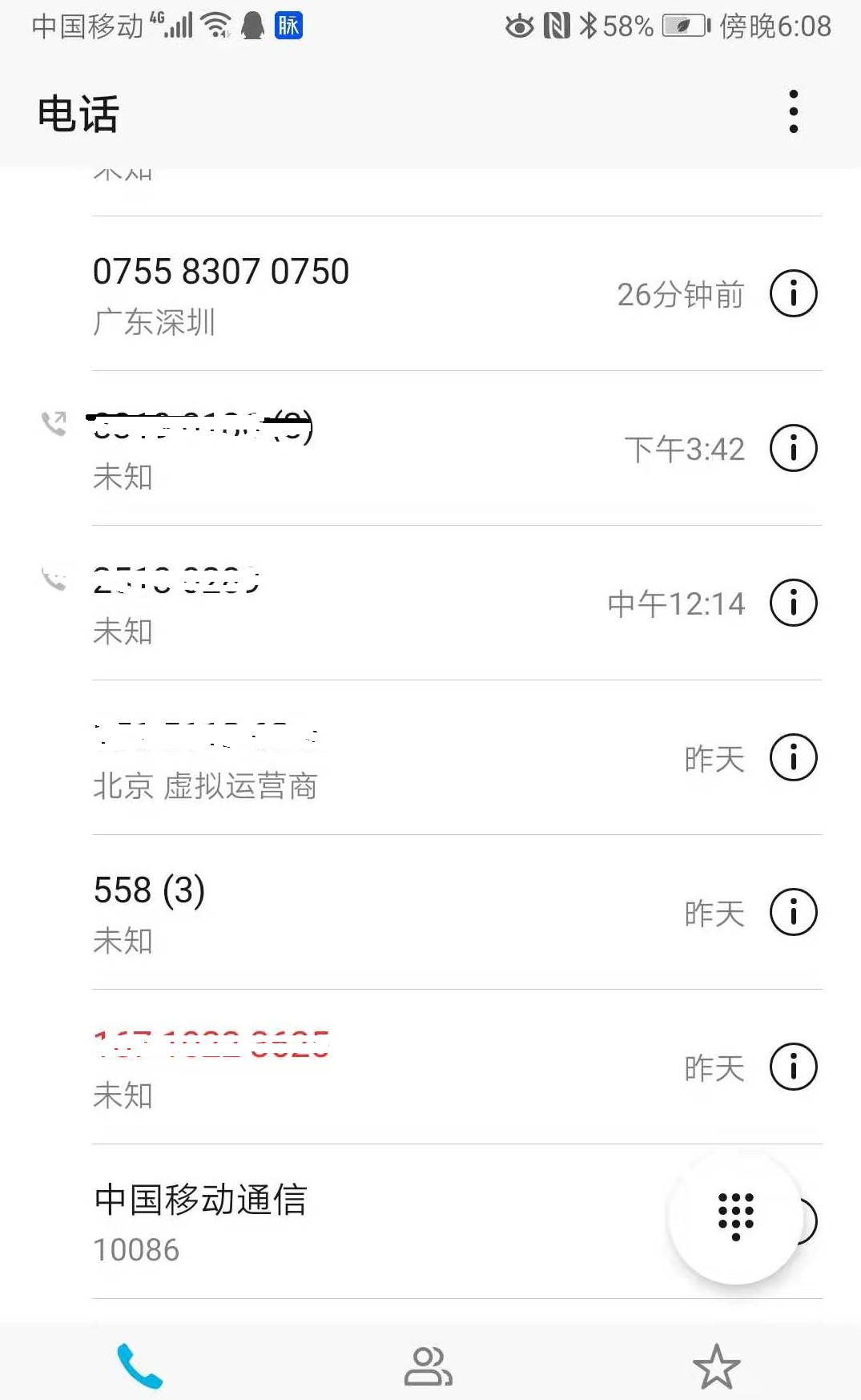The height and width of the screenshot is (1400, 861).
Task: Show info for the 558 entry
Action: coord(793,913)
